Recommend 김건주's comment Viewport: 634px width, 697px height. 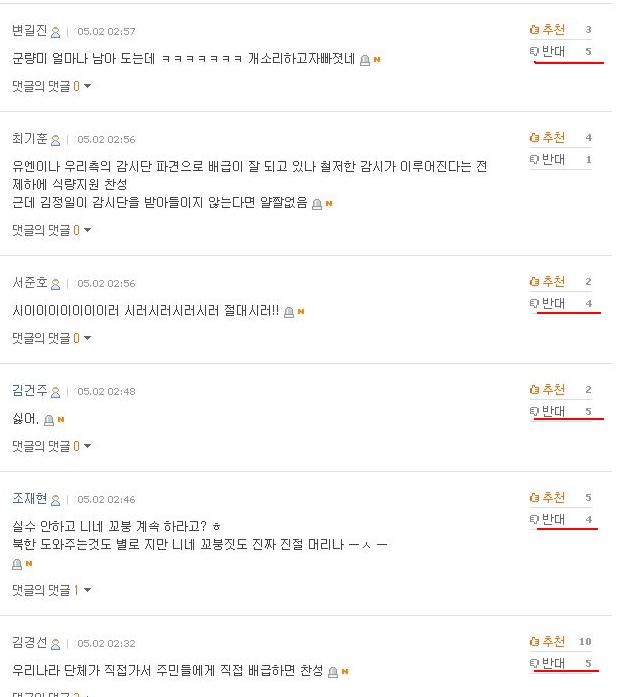[x=548, y=390]
